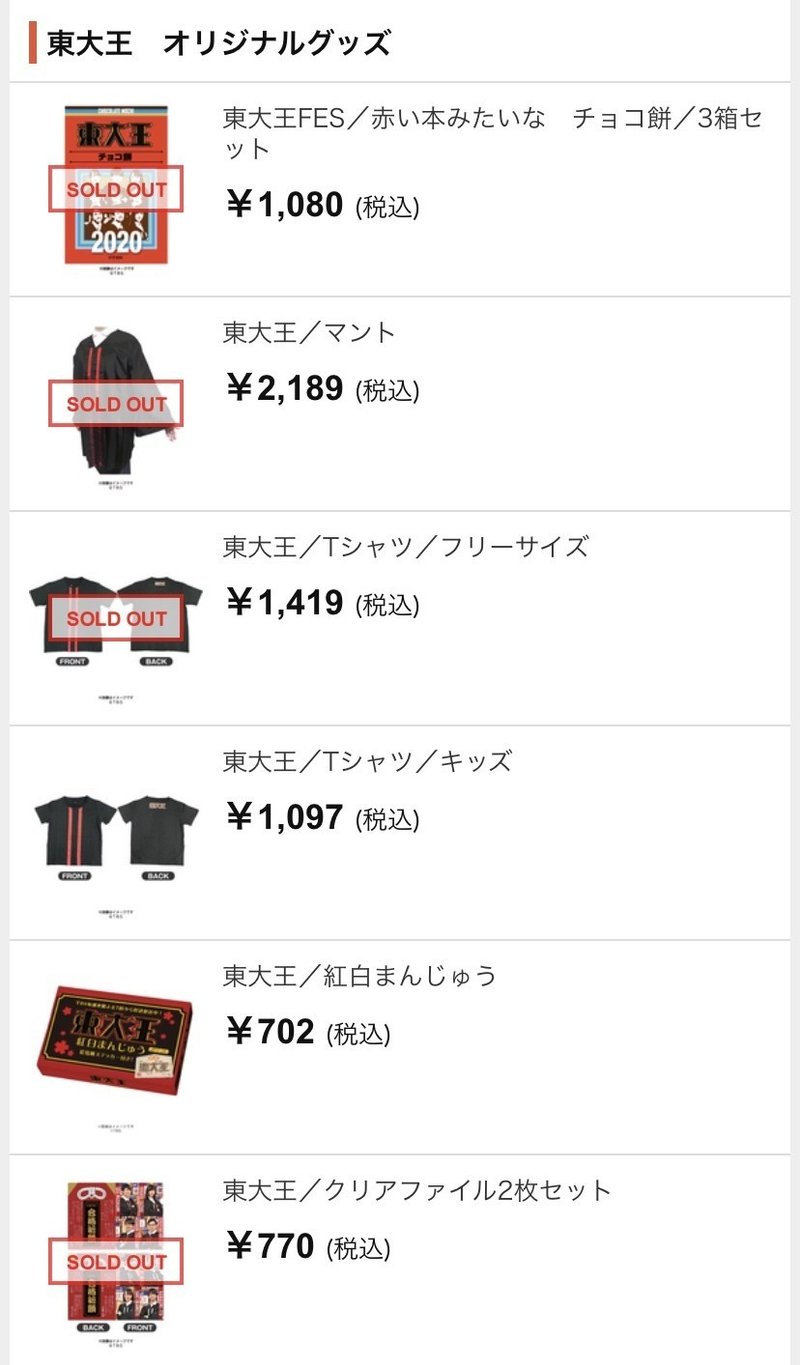
Task: View 東大王／クリアファイル2枚セット details
Action: pos(416,1191)
